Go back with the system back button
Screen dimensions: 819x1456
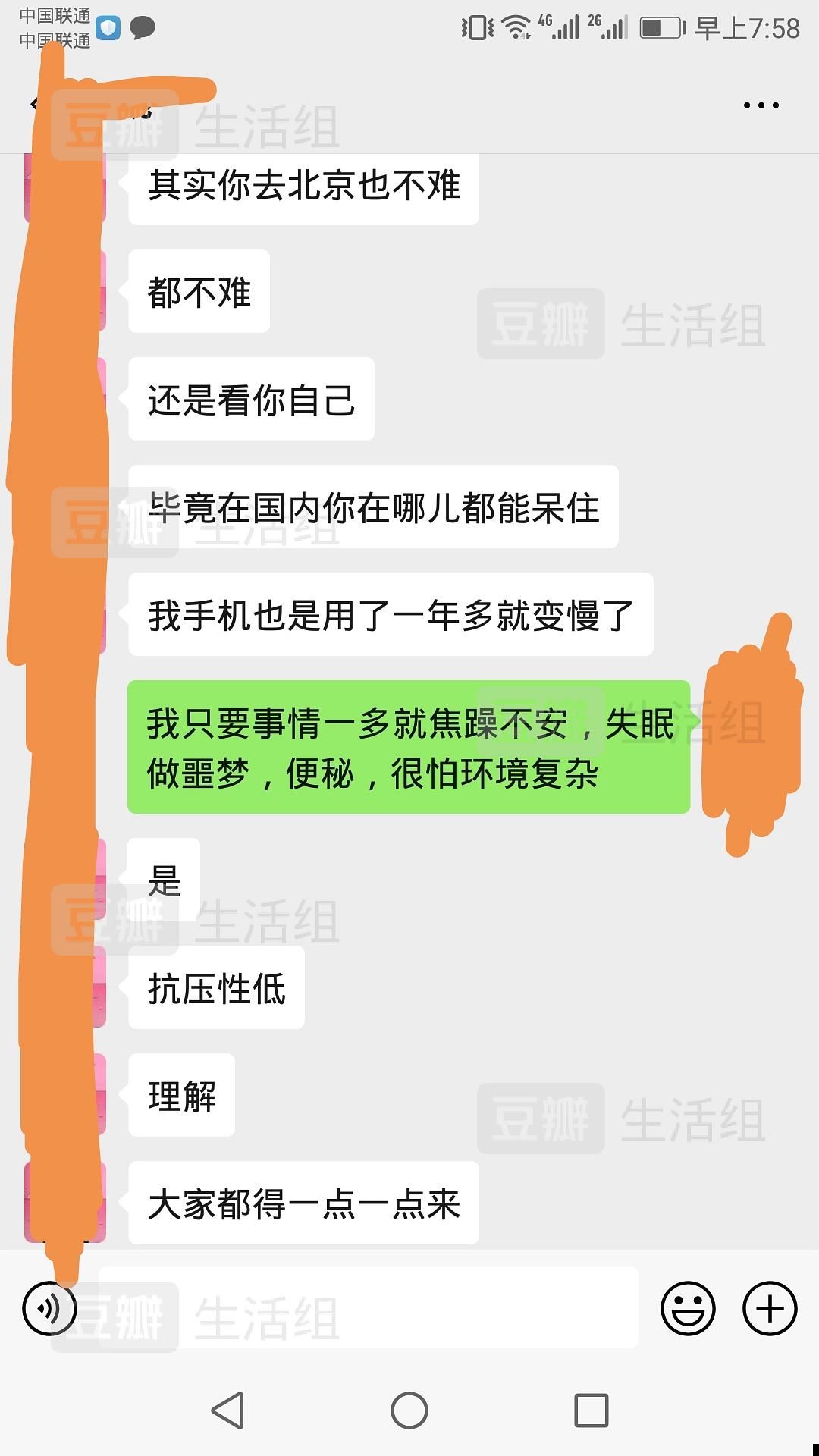(x=227, y=1410)
